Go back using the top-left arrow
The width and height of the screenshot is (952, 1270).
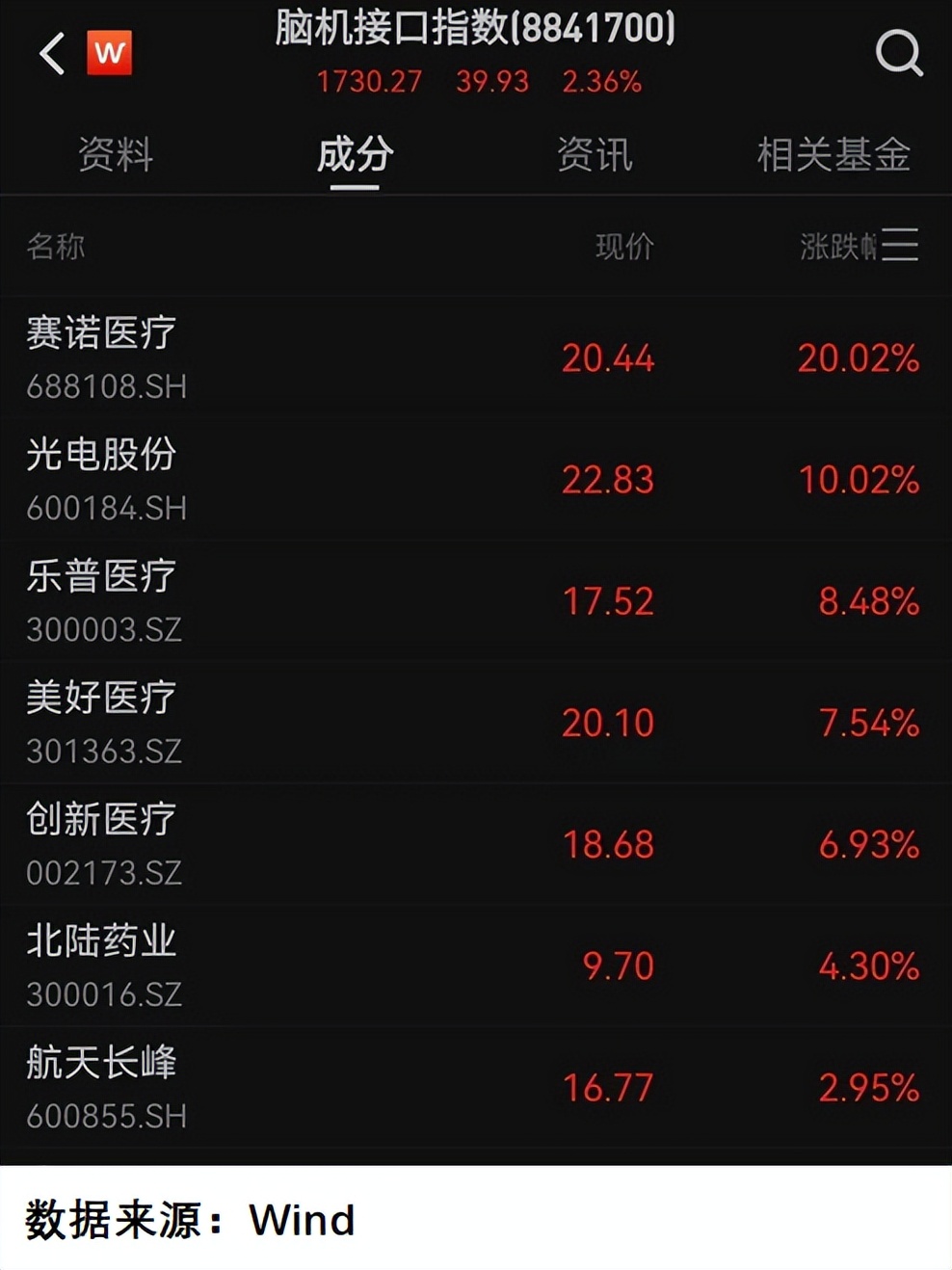tap(52, 53)
